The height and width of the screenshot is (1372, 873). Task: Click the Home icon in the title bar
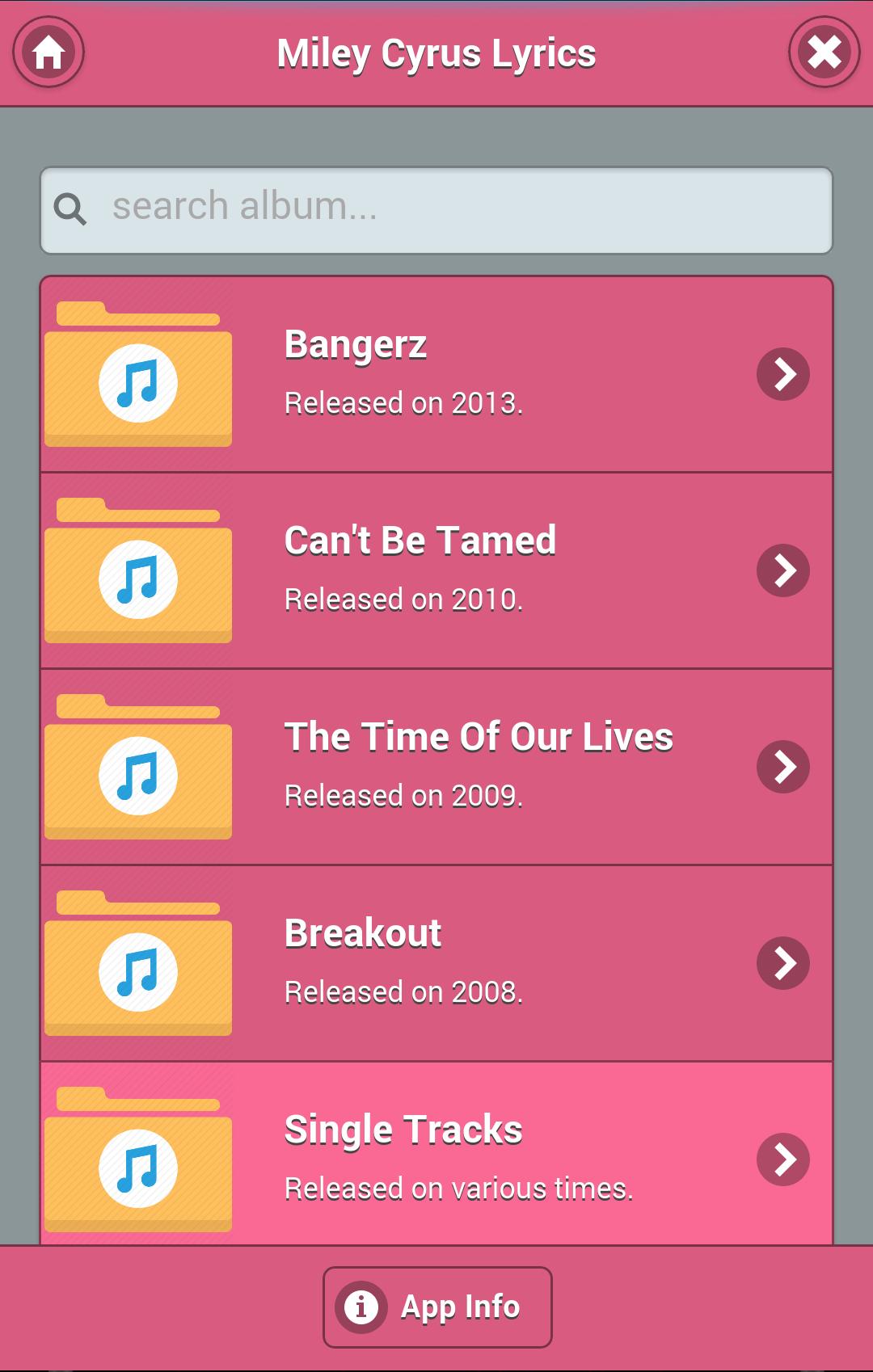[x=48, y=53]
